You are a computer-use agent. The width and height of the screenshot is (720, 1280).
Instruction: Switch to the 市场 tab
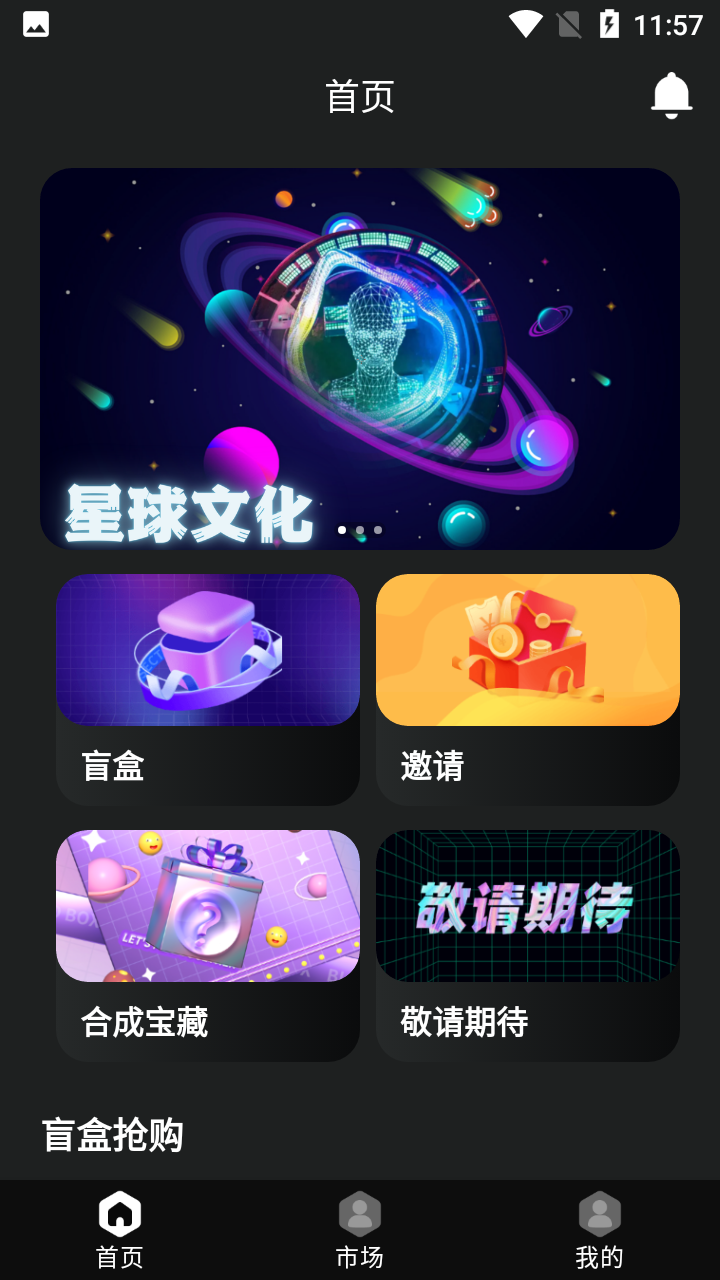click(360, 1230)
